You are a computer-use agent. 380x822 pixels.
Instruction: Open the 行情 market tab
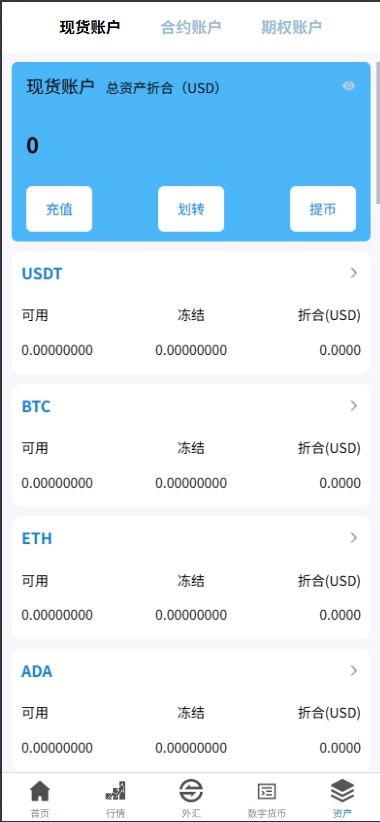[115, 799]
